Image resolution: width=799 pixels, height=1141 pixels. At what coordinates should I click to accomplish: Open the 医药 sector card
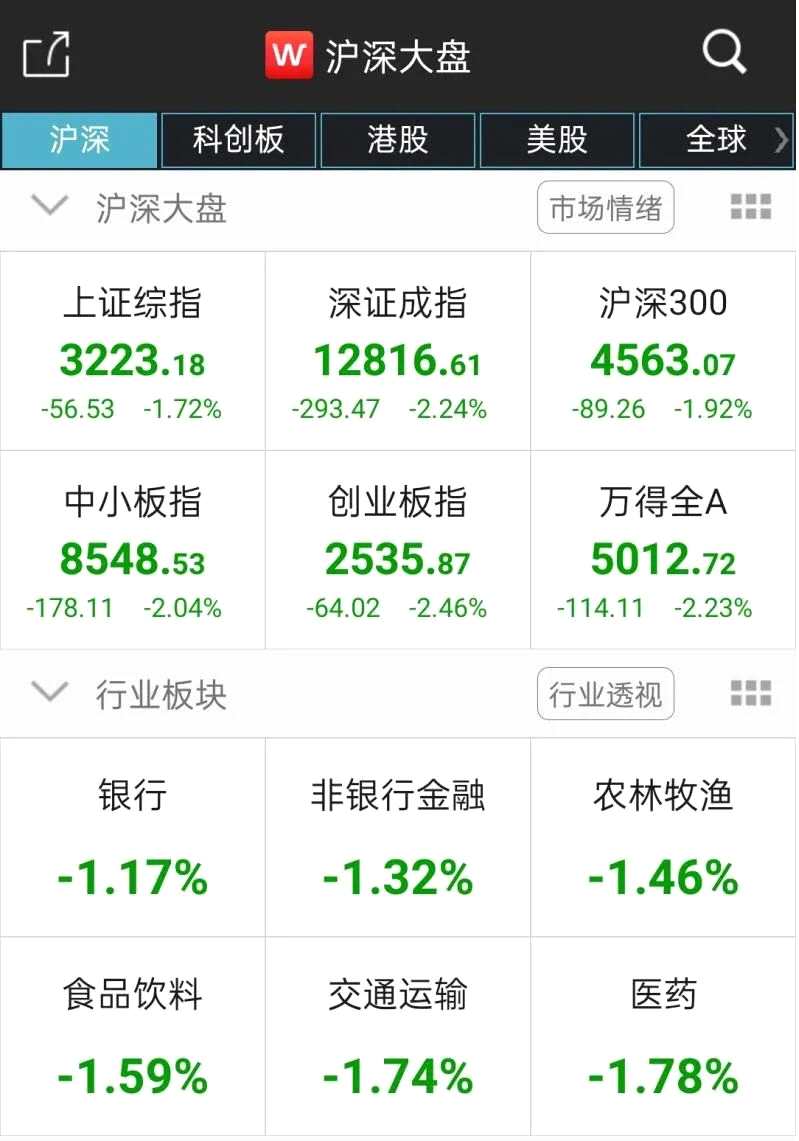pyautogui.click(x=663, y=1037)
